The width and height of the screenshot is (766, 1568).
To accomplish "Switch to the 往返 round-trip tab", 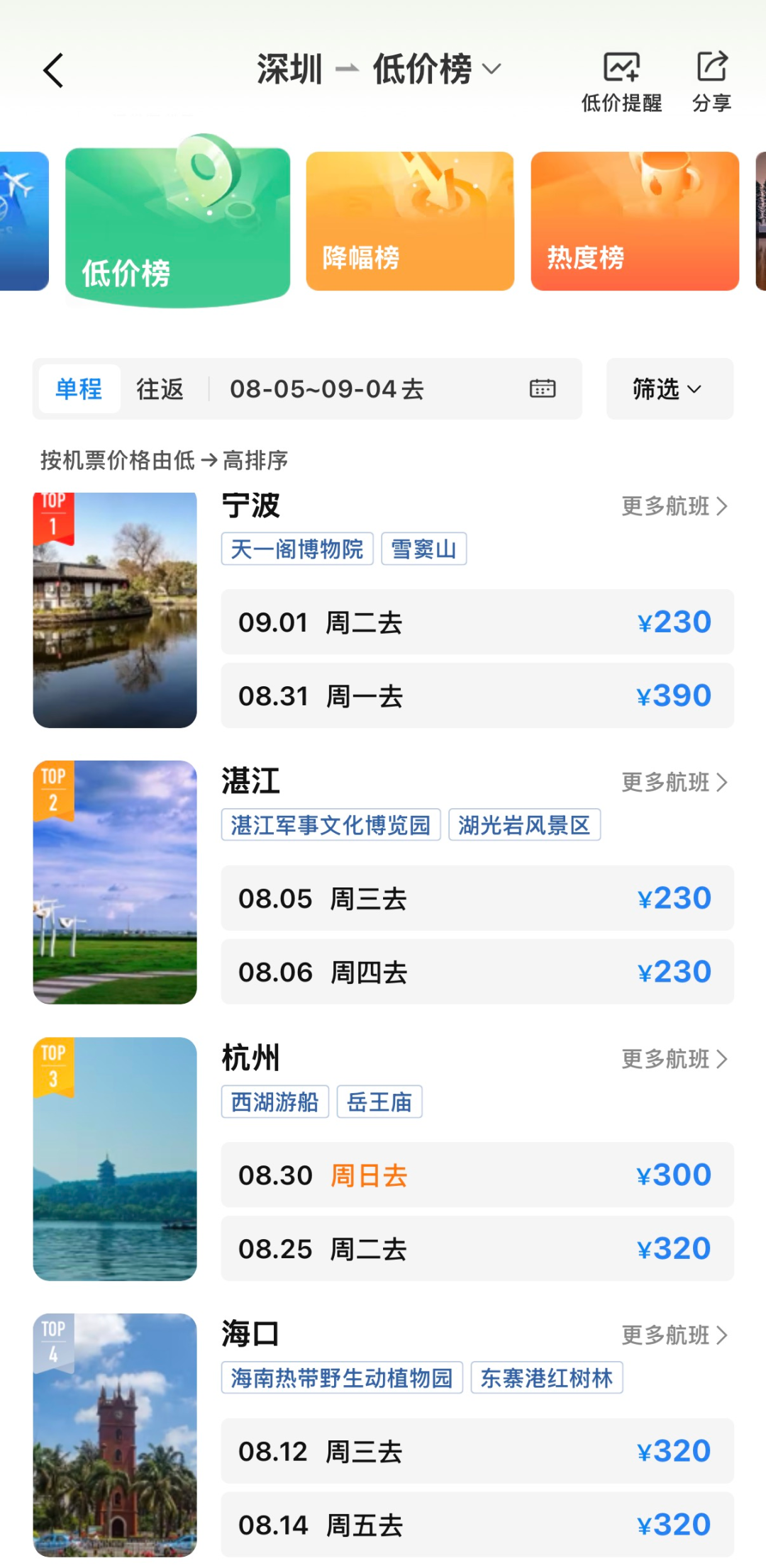I will (160, 389).
